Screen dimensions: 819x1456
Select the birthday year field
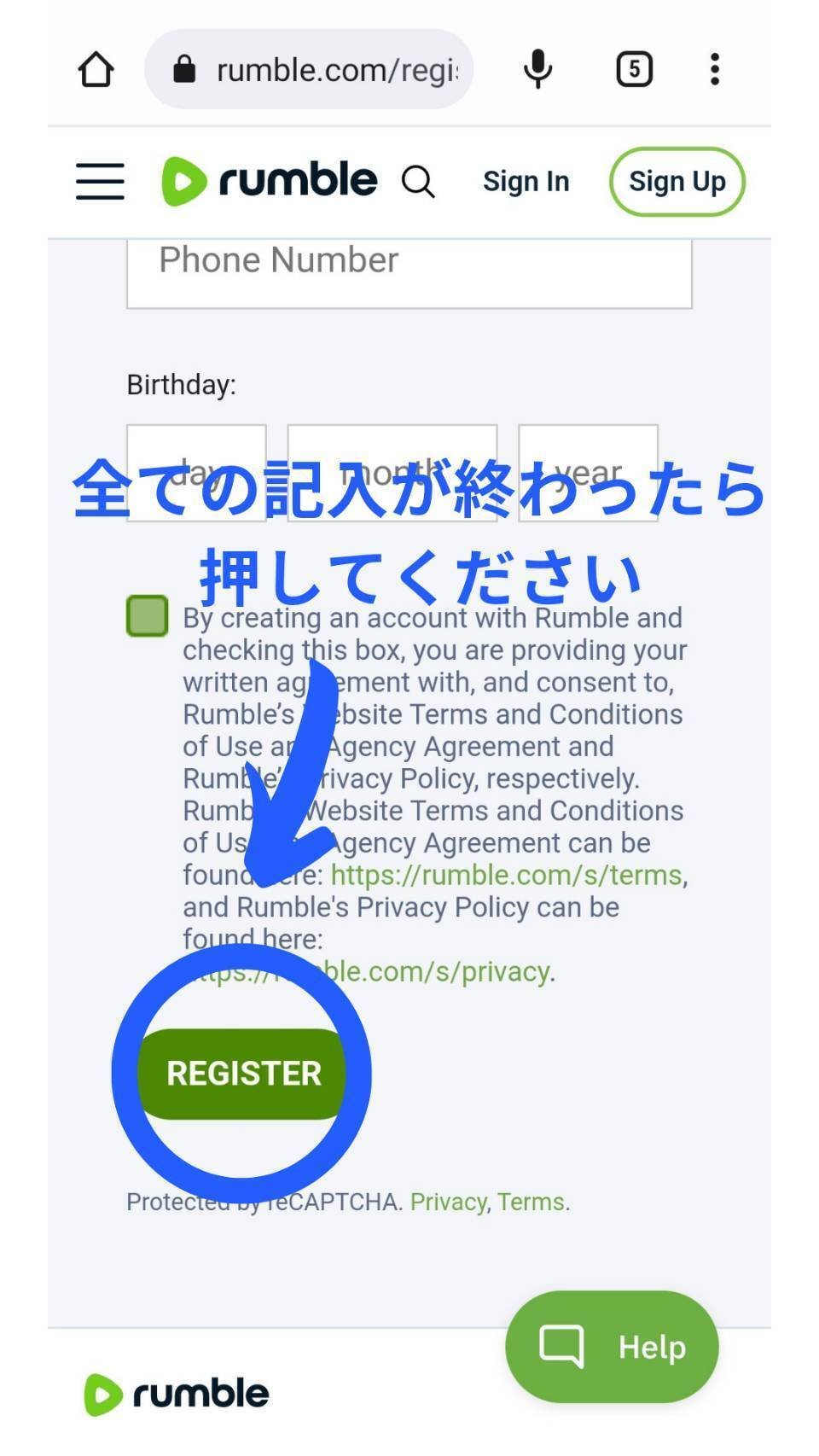588,472
